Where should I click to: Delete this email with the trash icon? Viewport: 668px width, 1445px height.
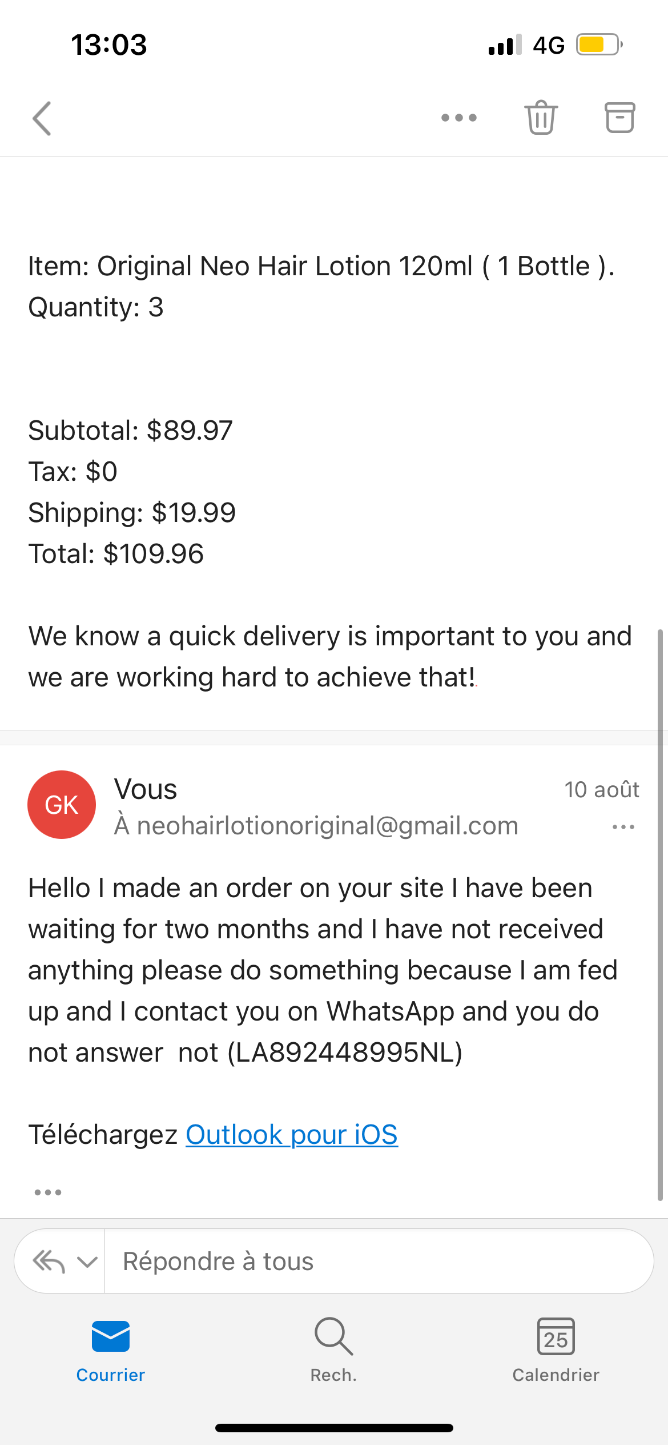click(x=541, y=118)
